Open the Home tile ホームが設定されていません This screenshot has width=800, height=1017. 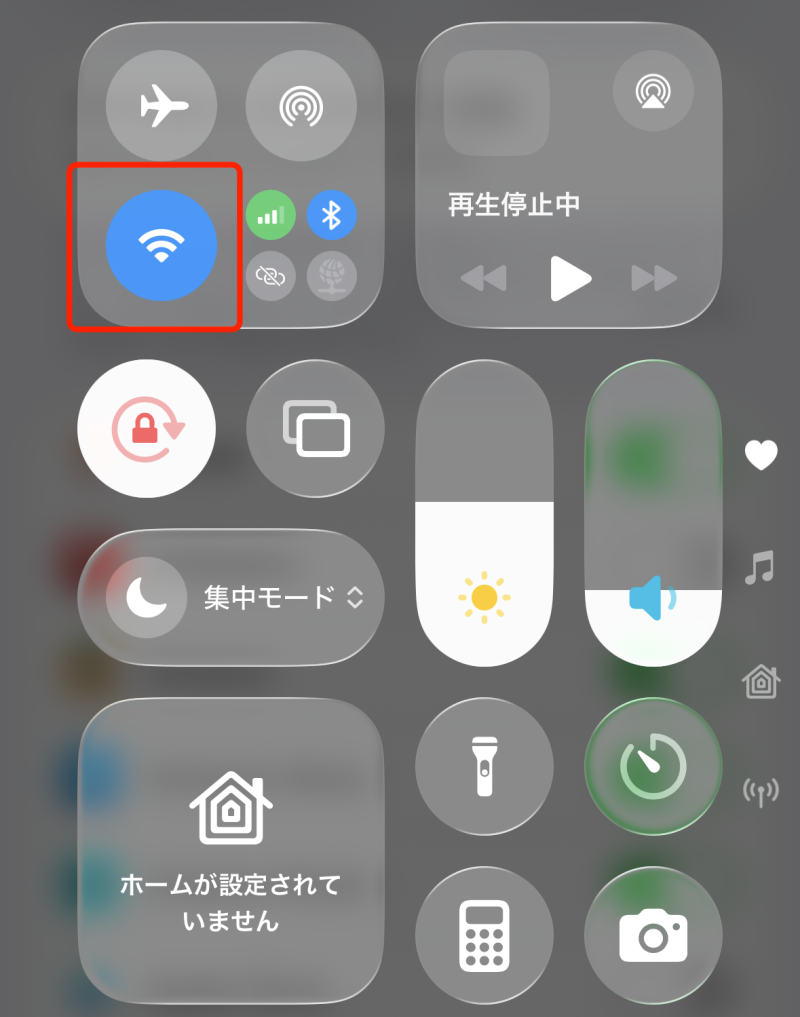[x=231, y=850]
